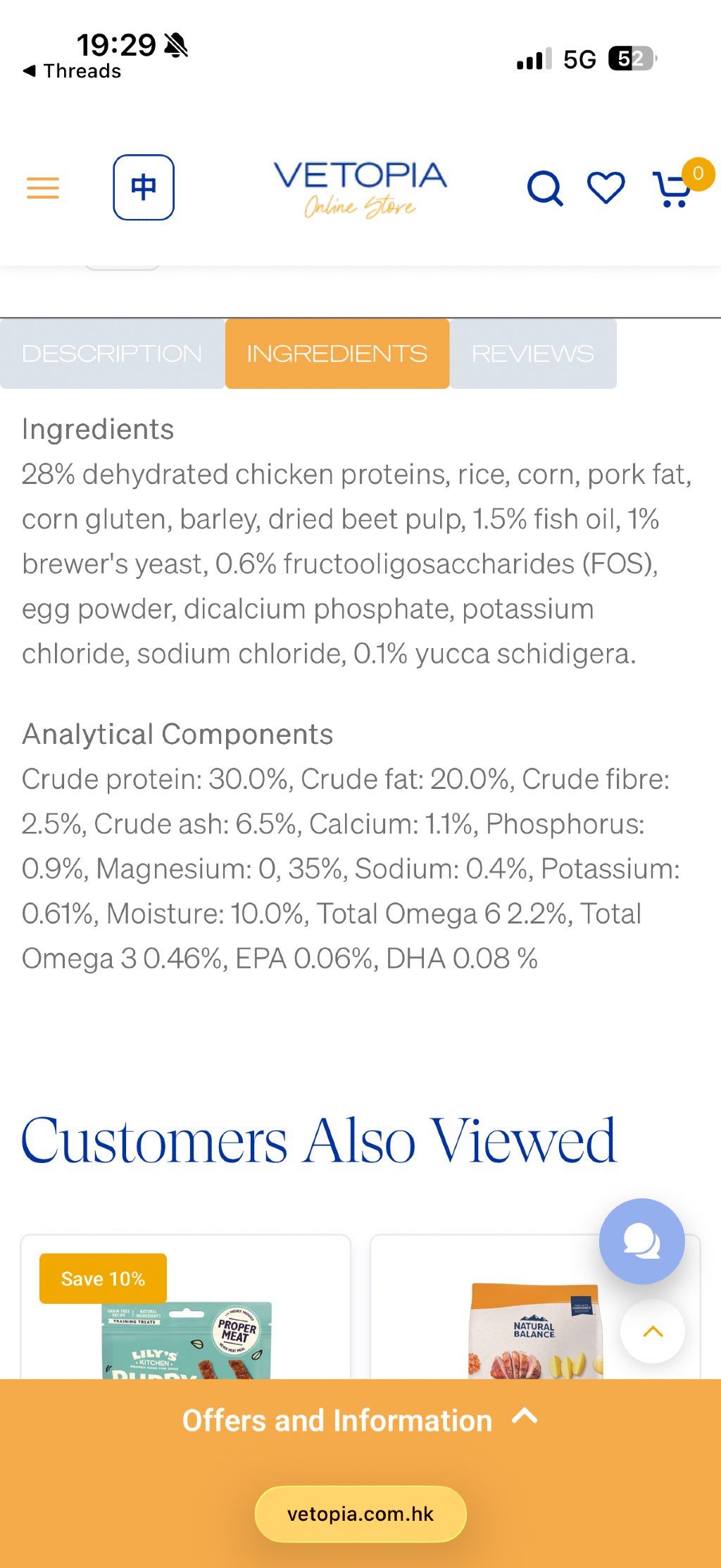Expand Offers and Information panel
Screen dimensions: 721x1568
(360, 1420)
